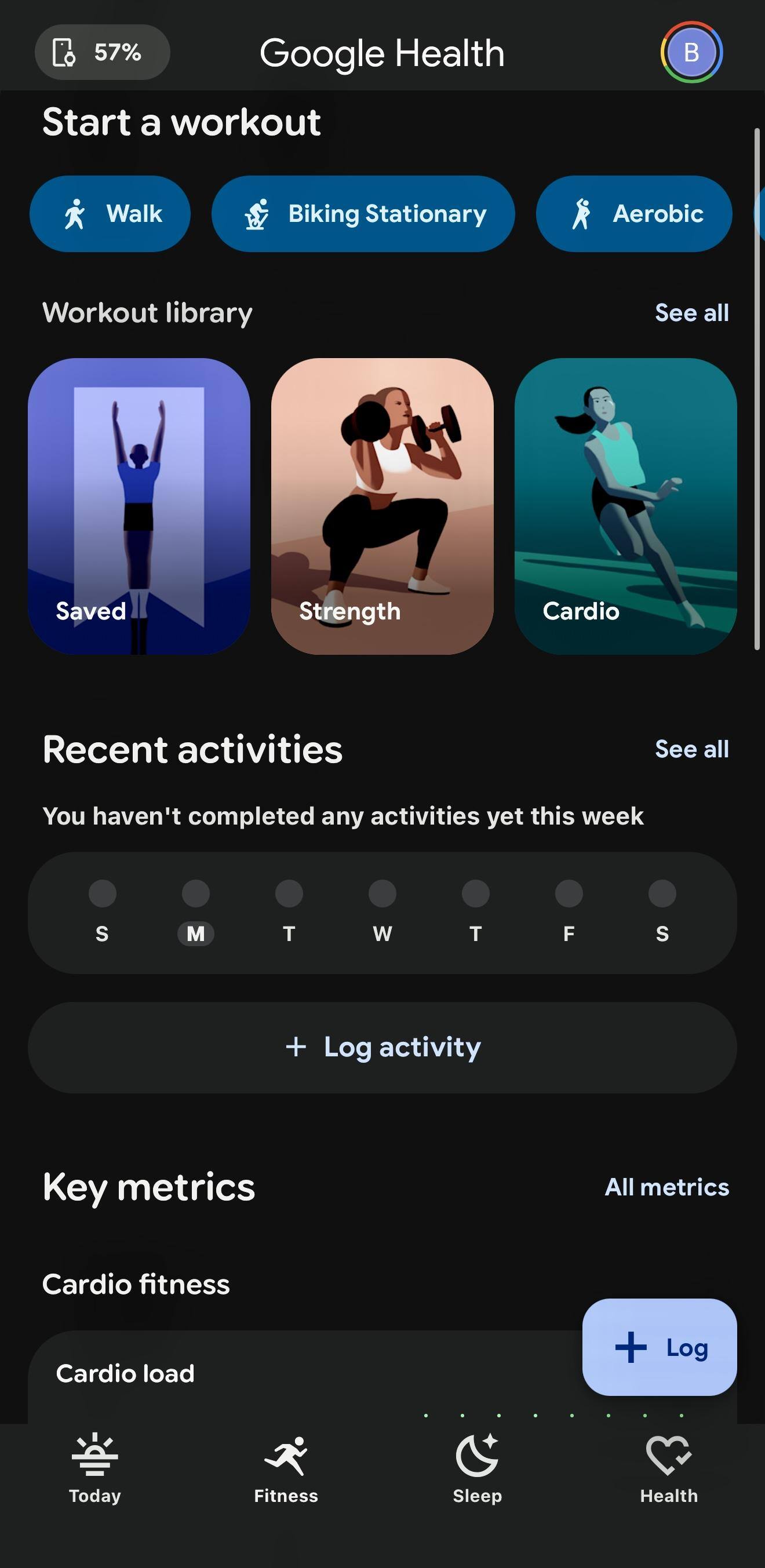Start an Aerobic workout
Image resolution: width=765 pixels, height=1568 pixels.
point(634,214)
